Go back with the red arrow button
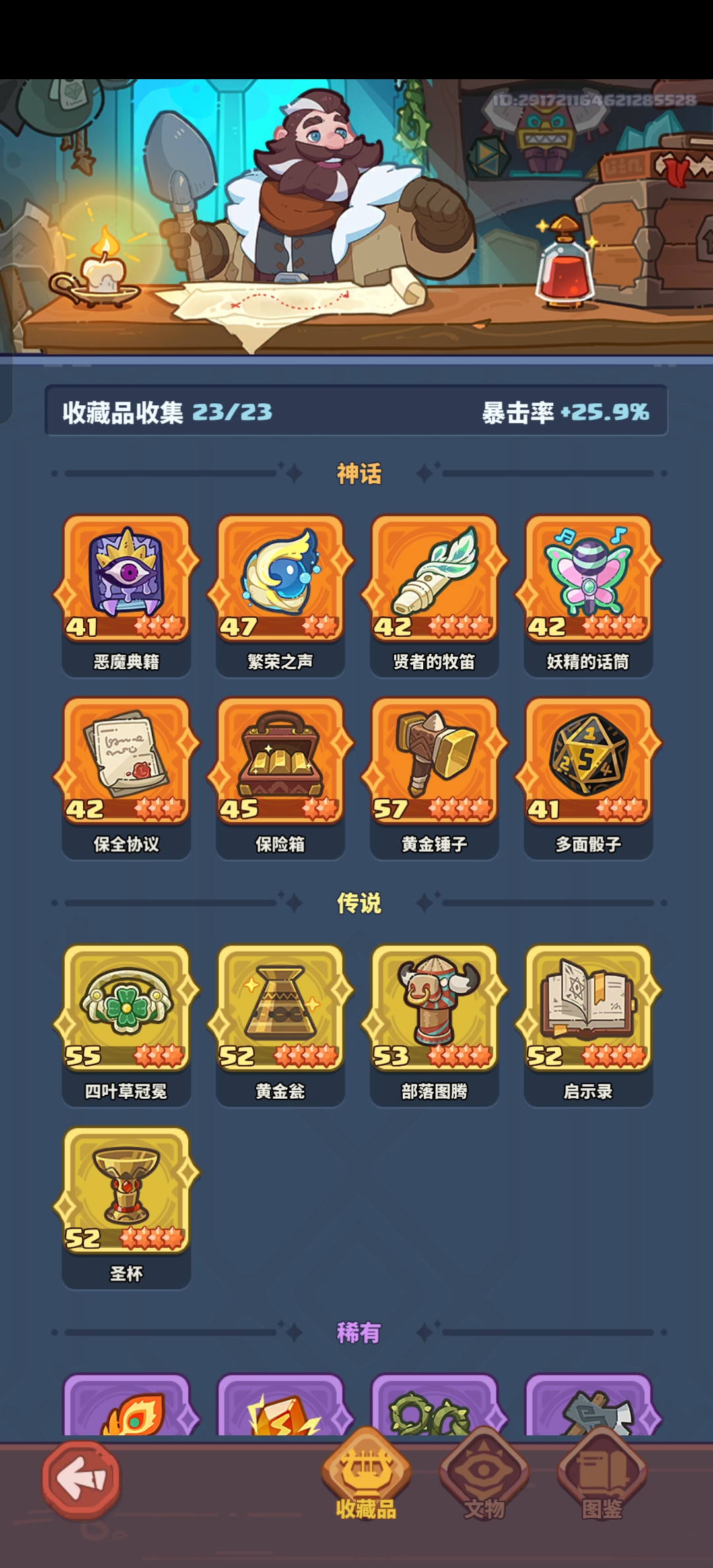Viewport: 713px width, 1568px height. 81,1479
